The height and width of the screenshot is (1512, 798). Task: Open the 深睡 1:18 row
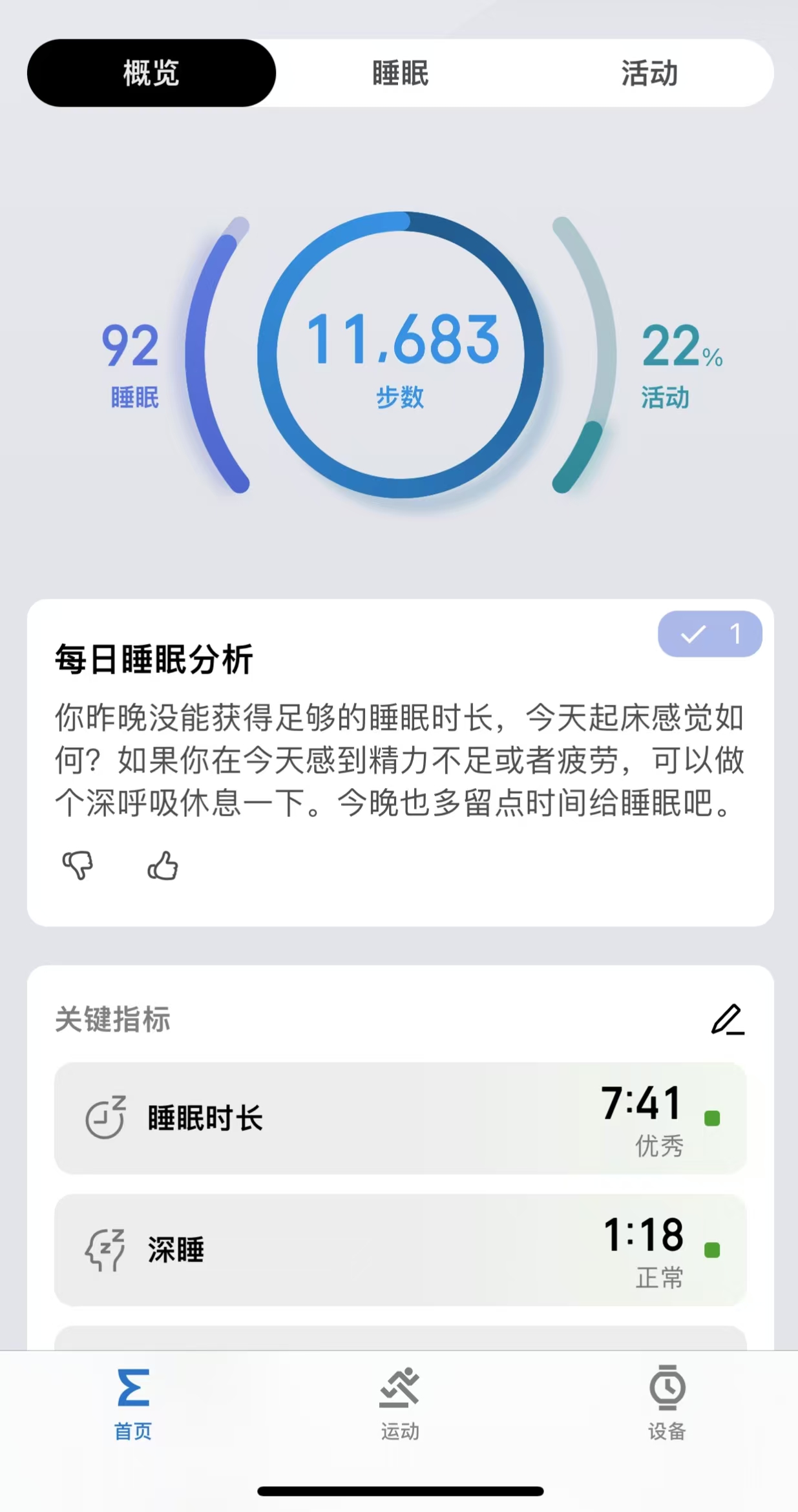[x=400, y=1250]
